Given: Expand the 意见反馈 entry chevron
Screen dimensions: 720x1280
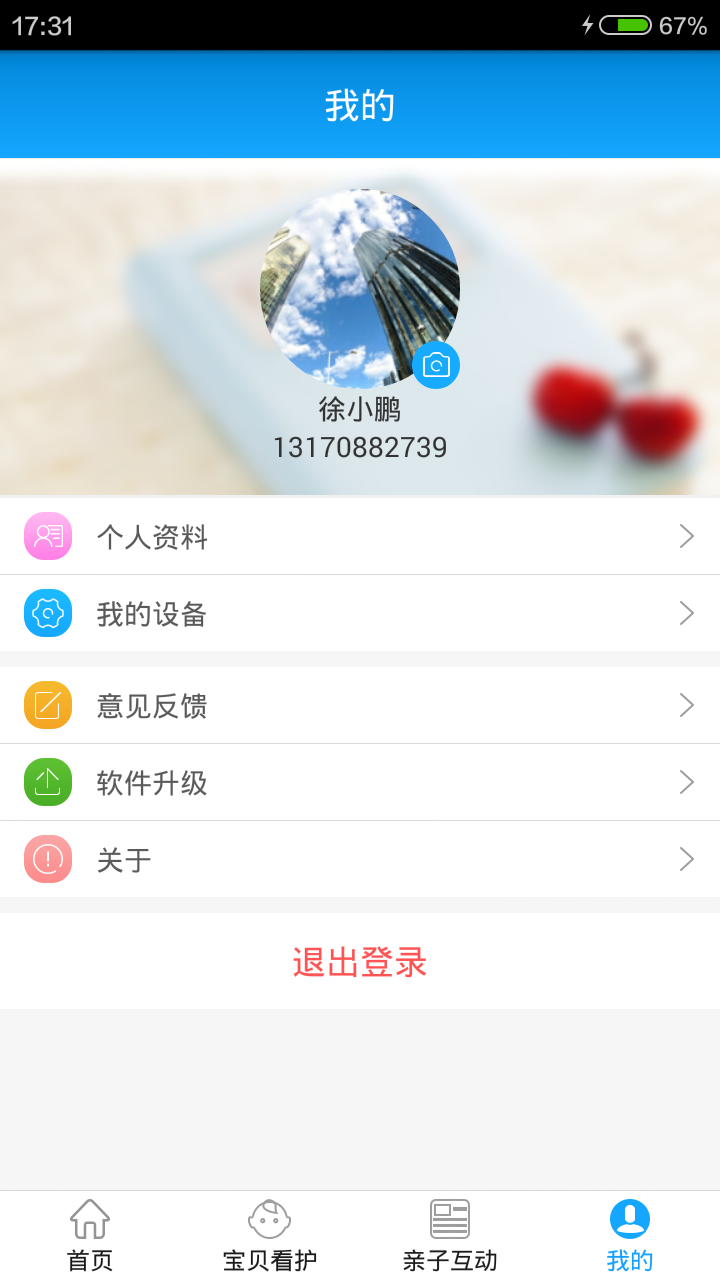Looking at the screenshot, I should 686,705.
